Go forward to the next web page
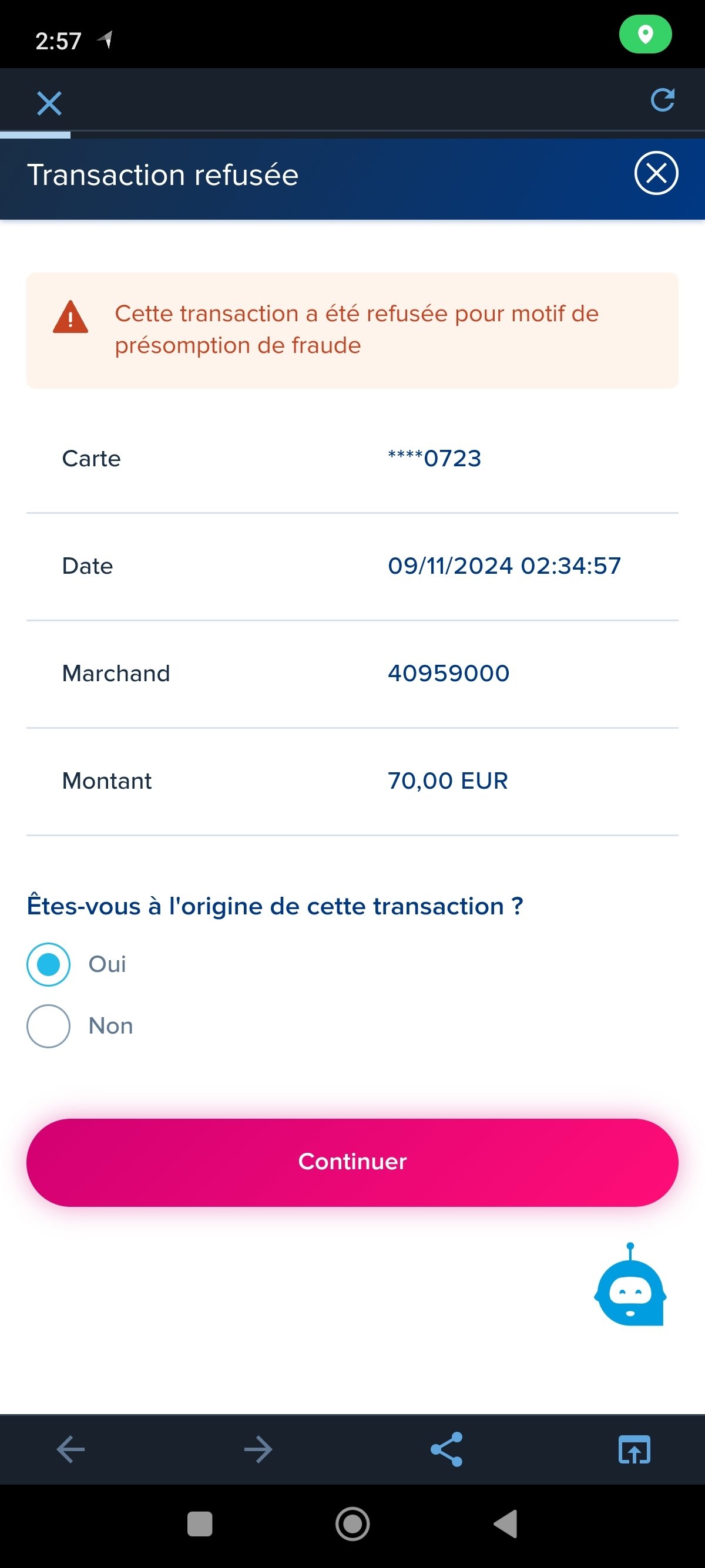Viewport: 705px width, 1568px height. [x=258, y=1449]
